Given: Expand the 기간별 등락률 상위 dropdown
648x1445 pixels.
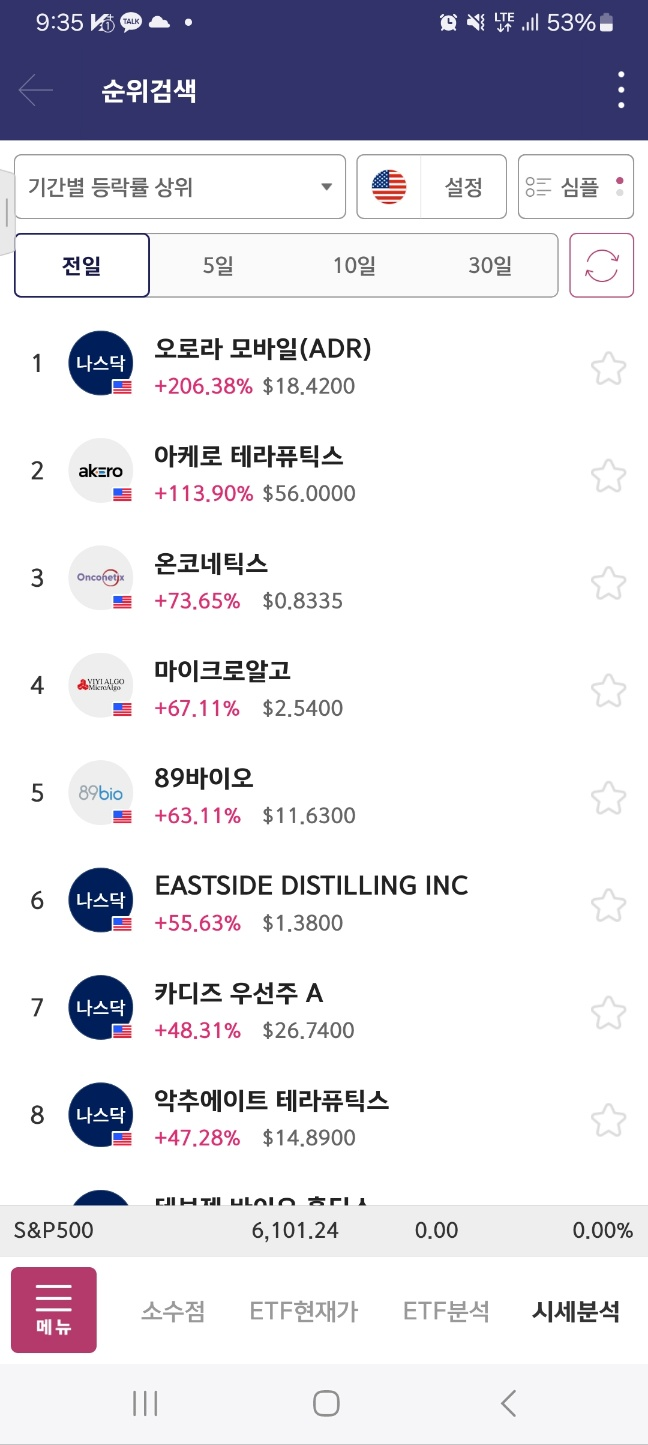Looking at the screenshot, I should (x=180, y=187).
